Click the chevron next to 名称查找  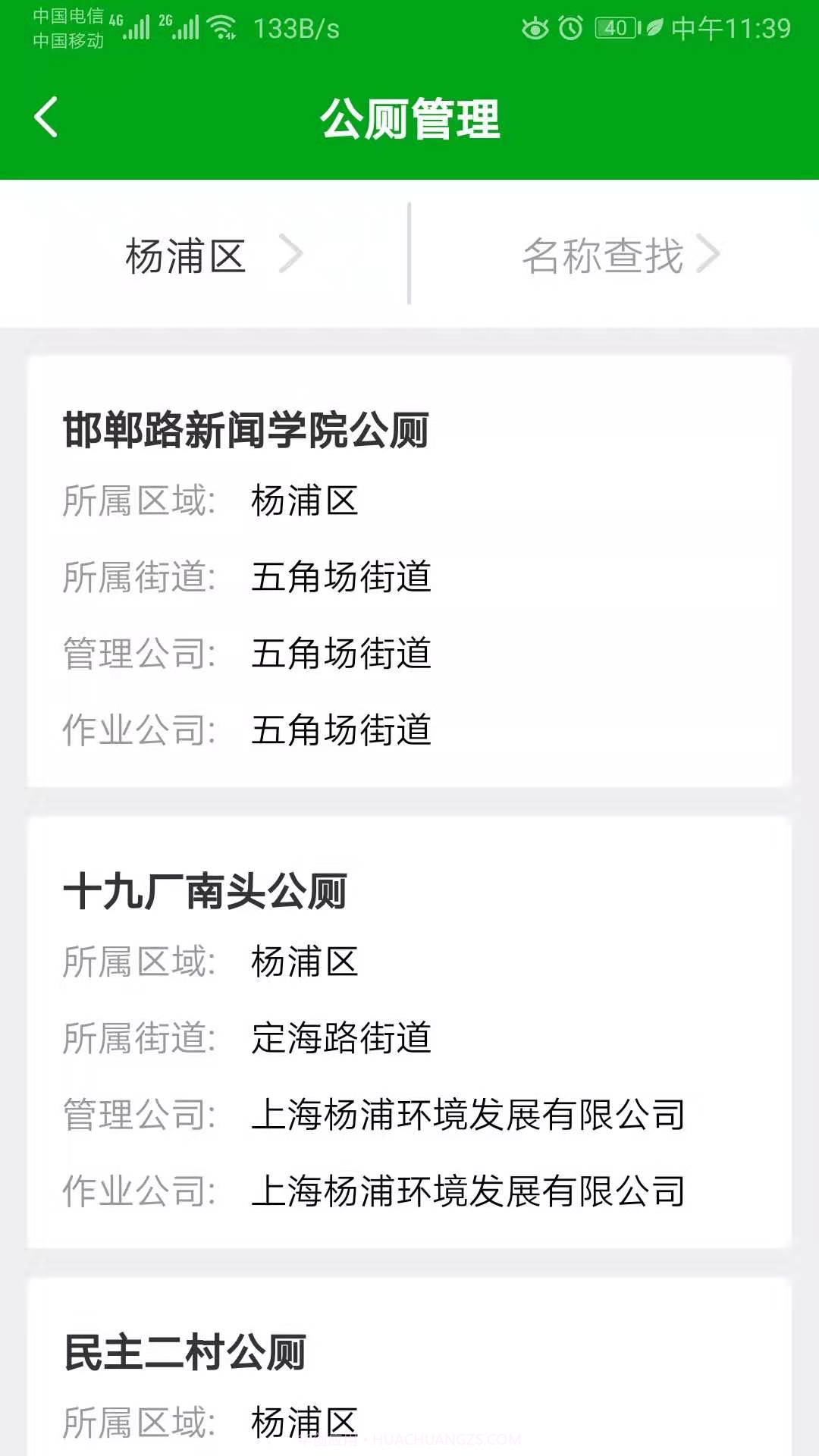pos(711,256)
